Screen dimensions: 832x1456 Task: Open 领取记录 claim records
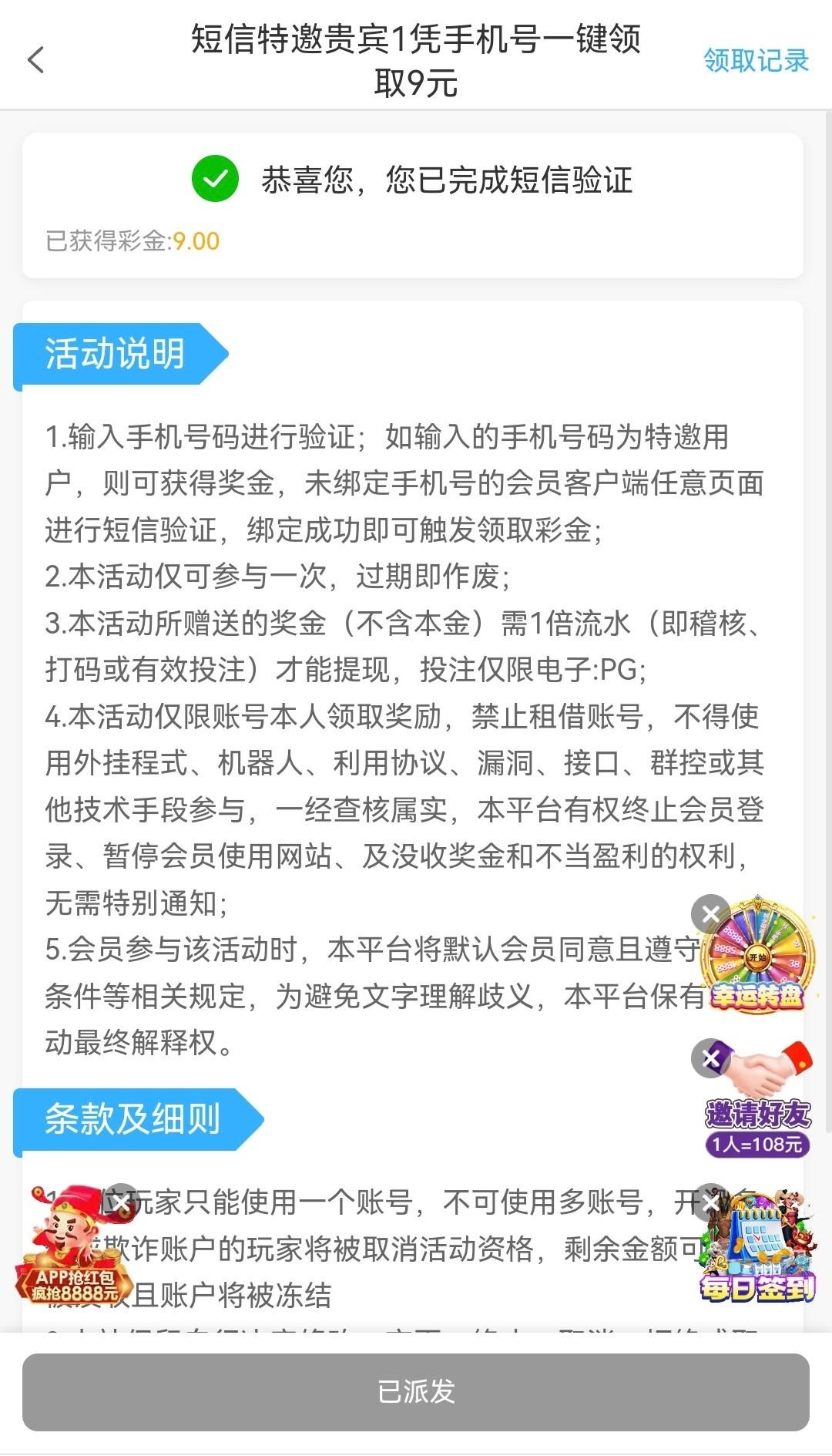755,60
